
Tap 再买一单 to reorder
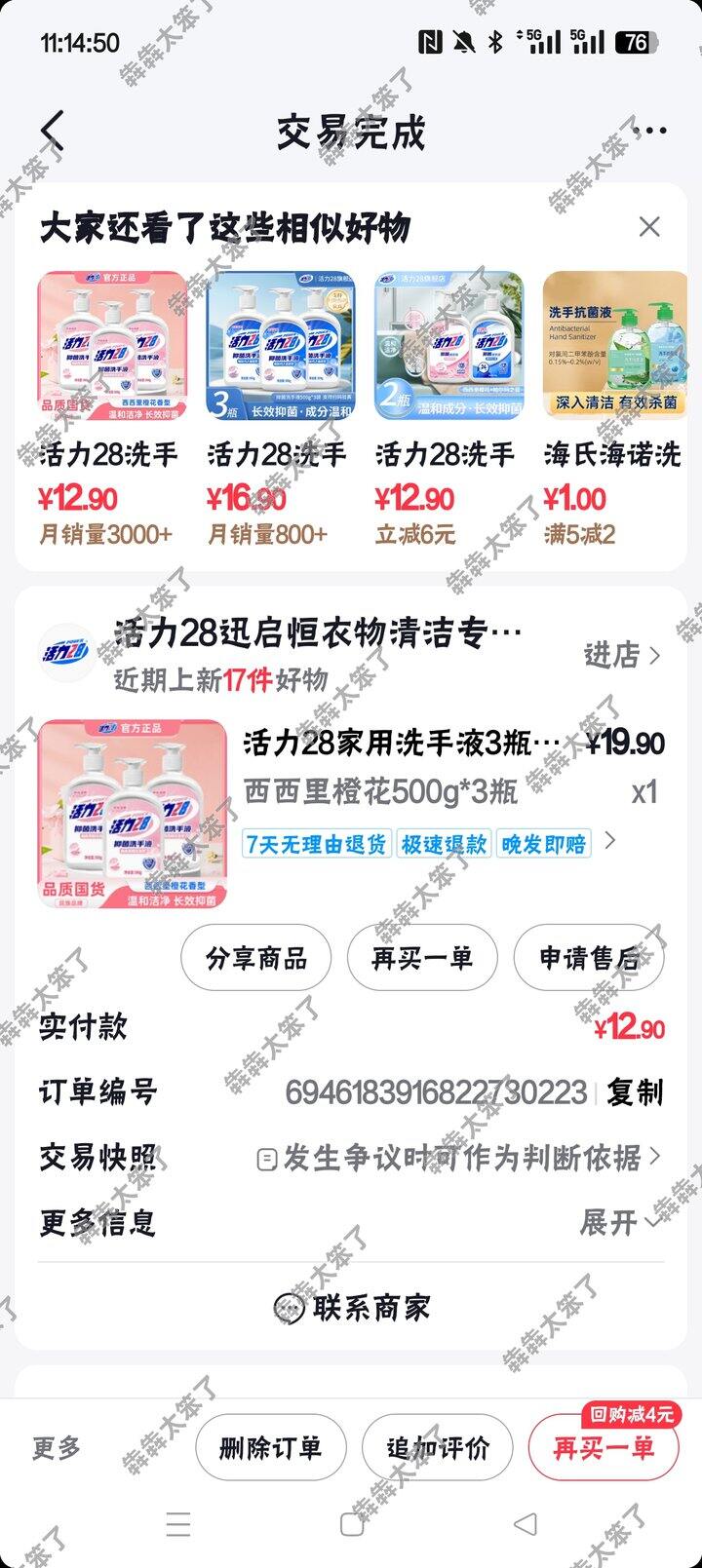click(422, 958)
